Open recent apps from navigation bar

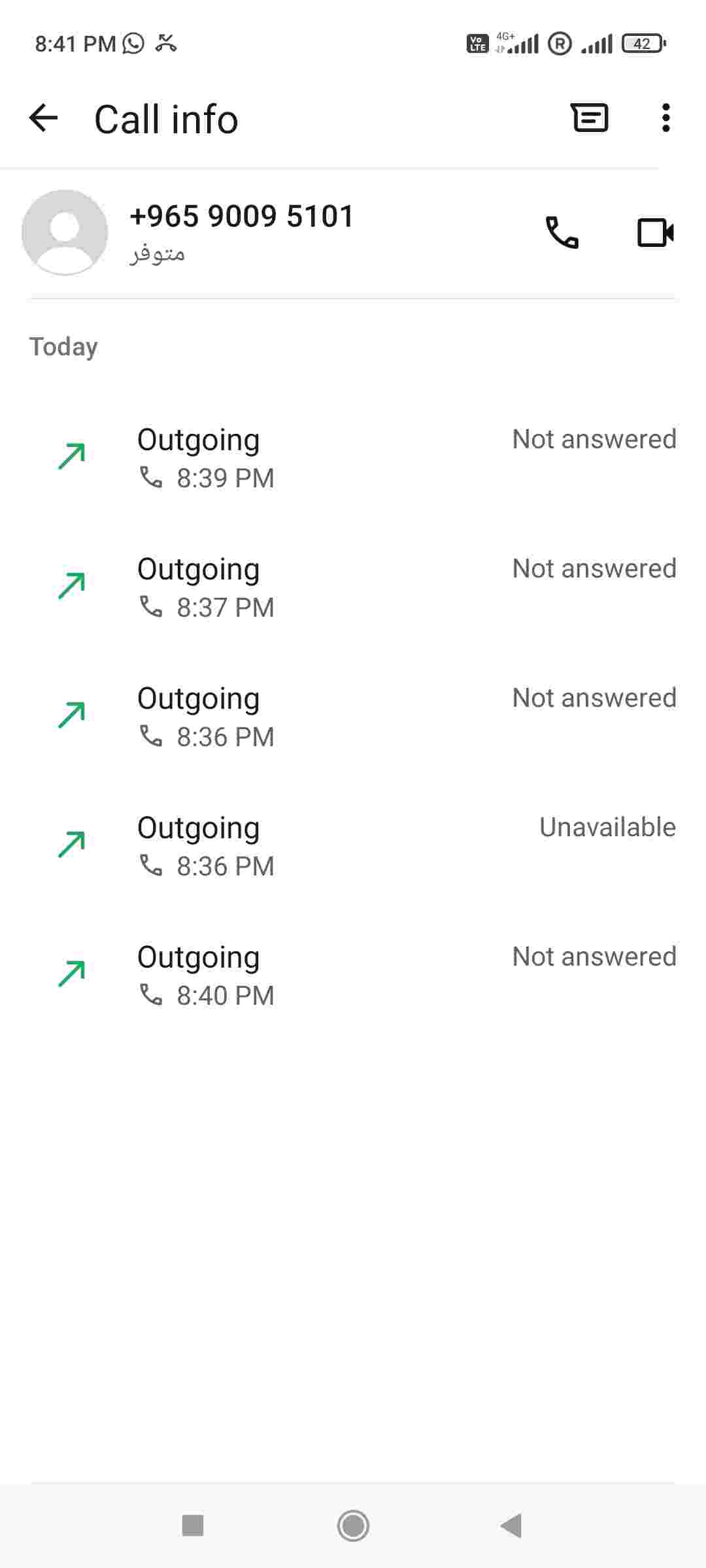tap(193, 1526)
